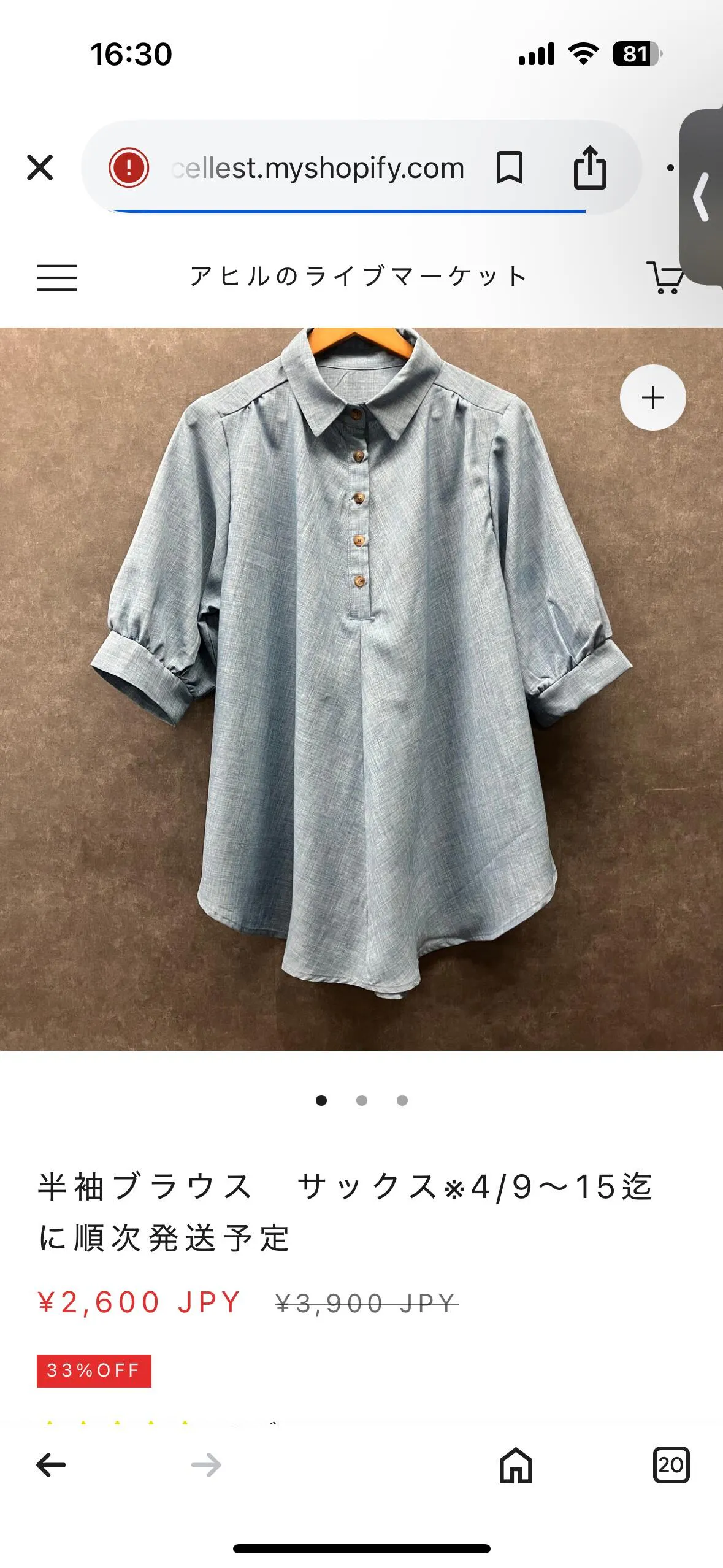Open the store hamburger menu
The width and height of the screenshot is (723, 1568).
[x=57, y=277]
